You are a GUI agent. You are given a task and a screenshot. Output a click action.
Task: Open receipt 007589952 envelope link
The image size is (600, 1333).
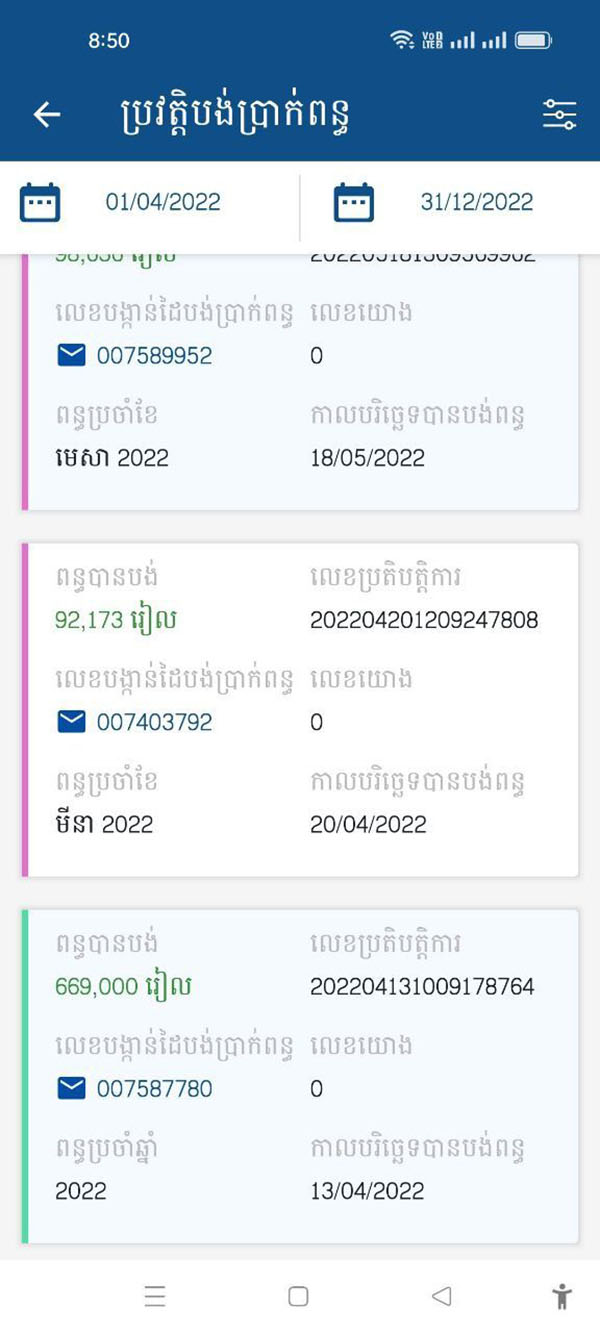click(135, 355)
